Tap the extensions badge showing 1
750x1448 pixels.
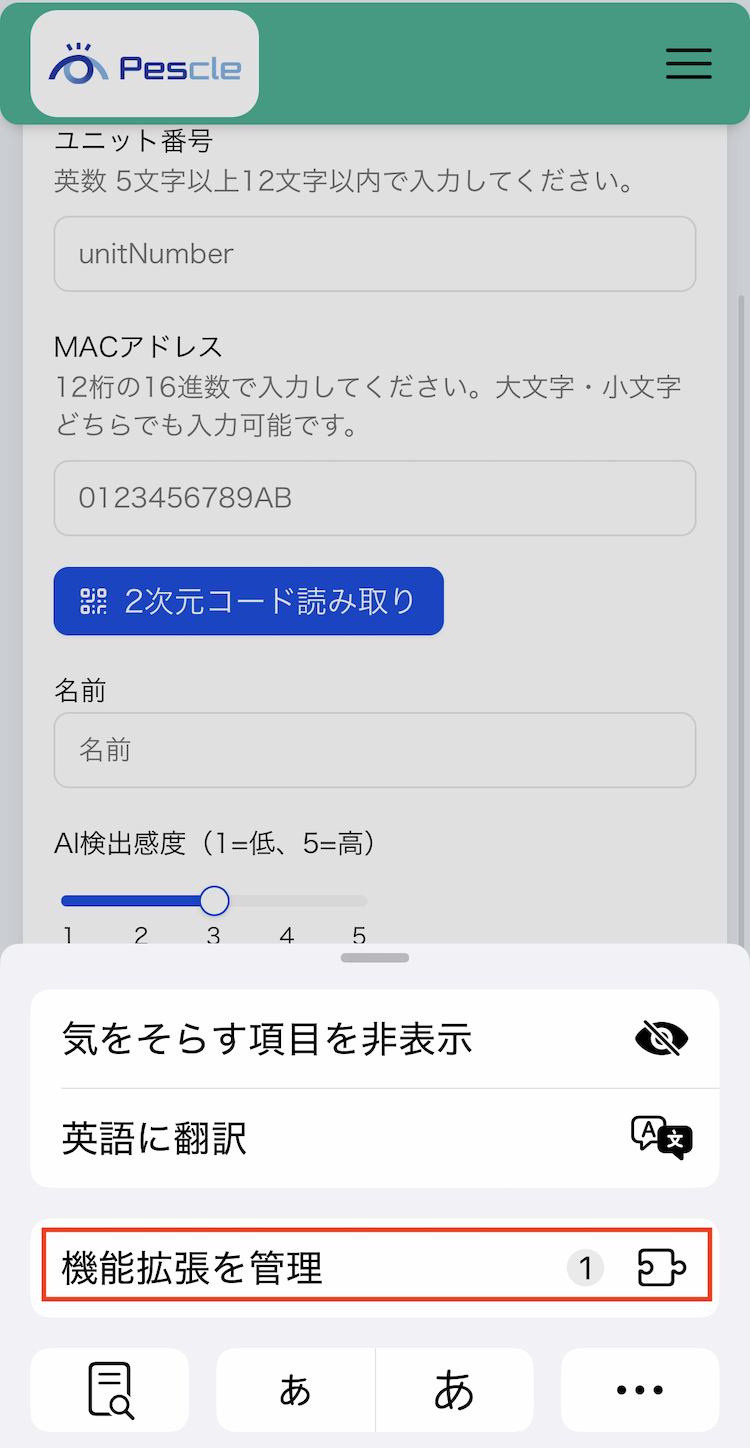tap(586, 1267)
